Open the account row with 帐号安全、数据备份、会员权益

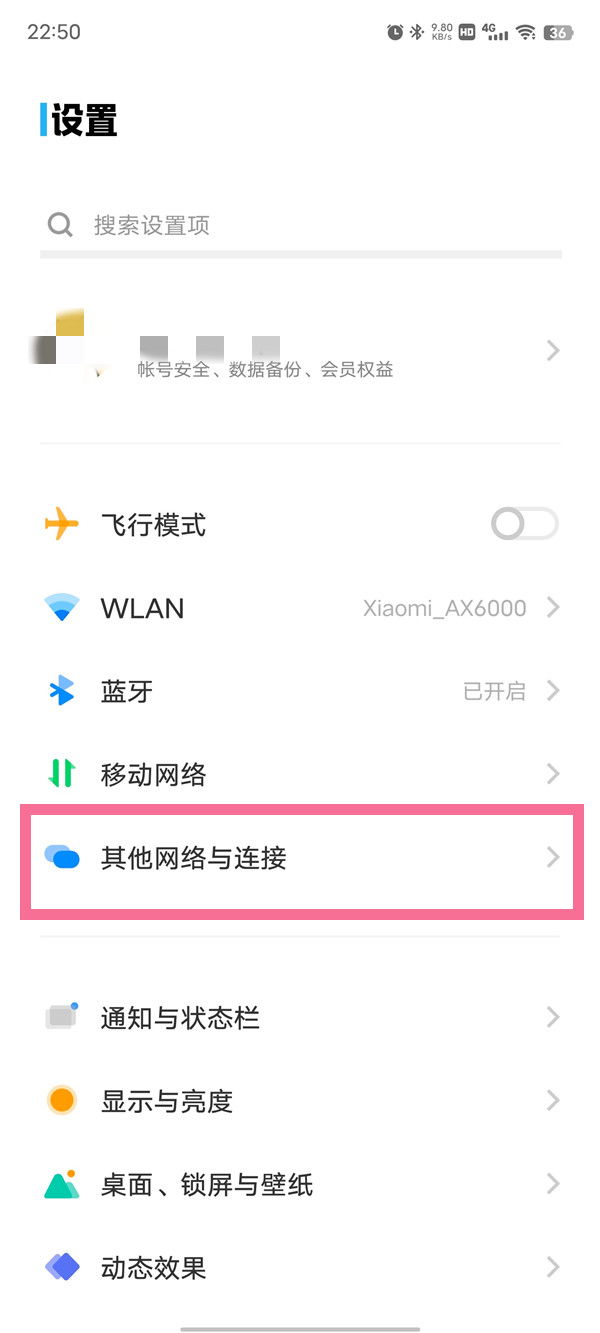(x=300, y=351)
